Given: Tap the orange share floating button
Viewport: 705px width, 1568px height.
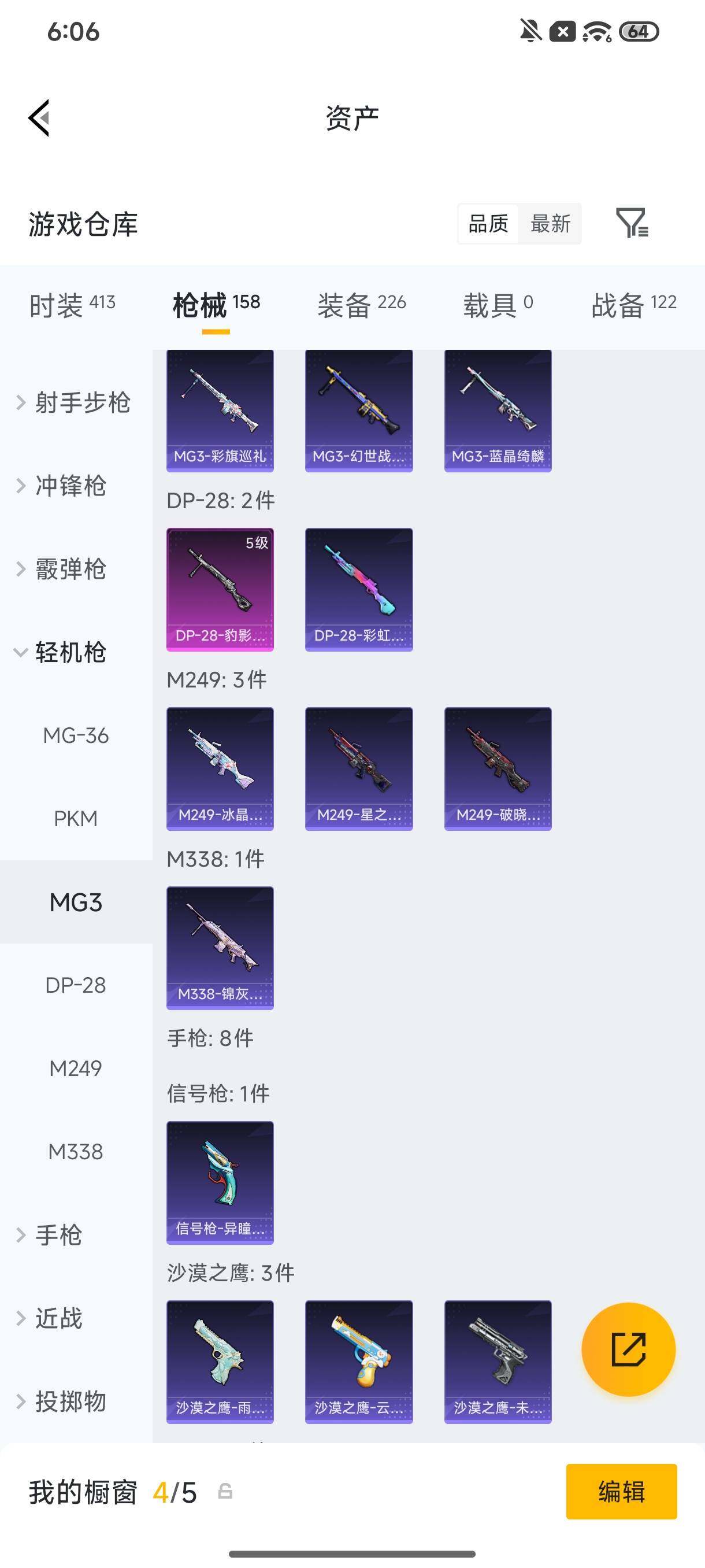Looking at the screenshot, I should 628,1349.
